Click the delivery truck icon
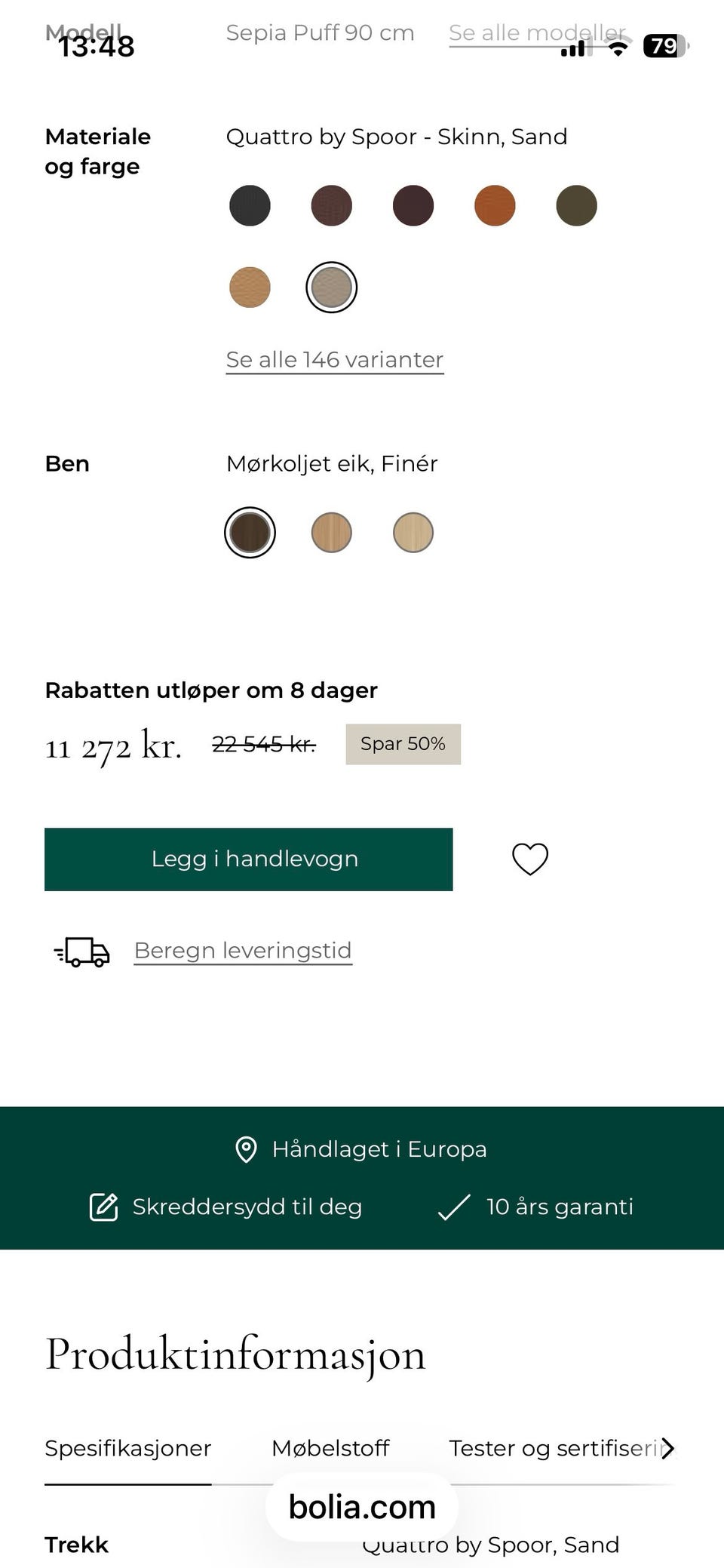 click(83, 952)
